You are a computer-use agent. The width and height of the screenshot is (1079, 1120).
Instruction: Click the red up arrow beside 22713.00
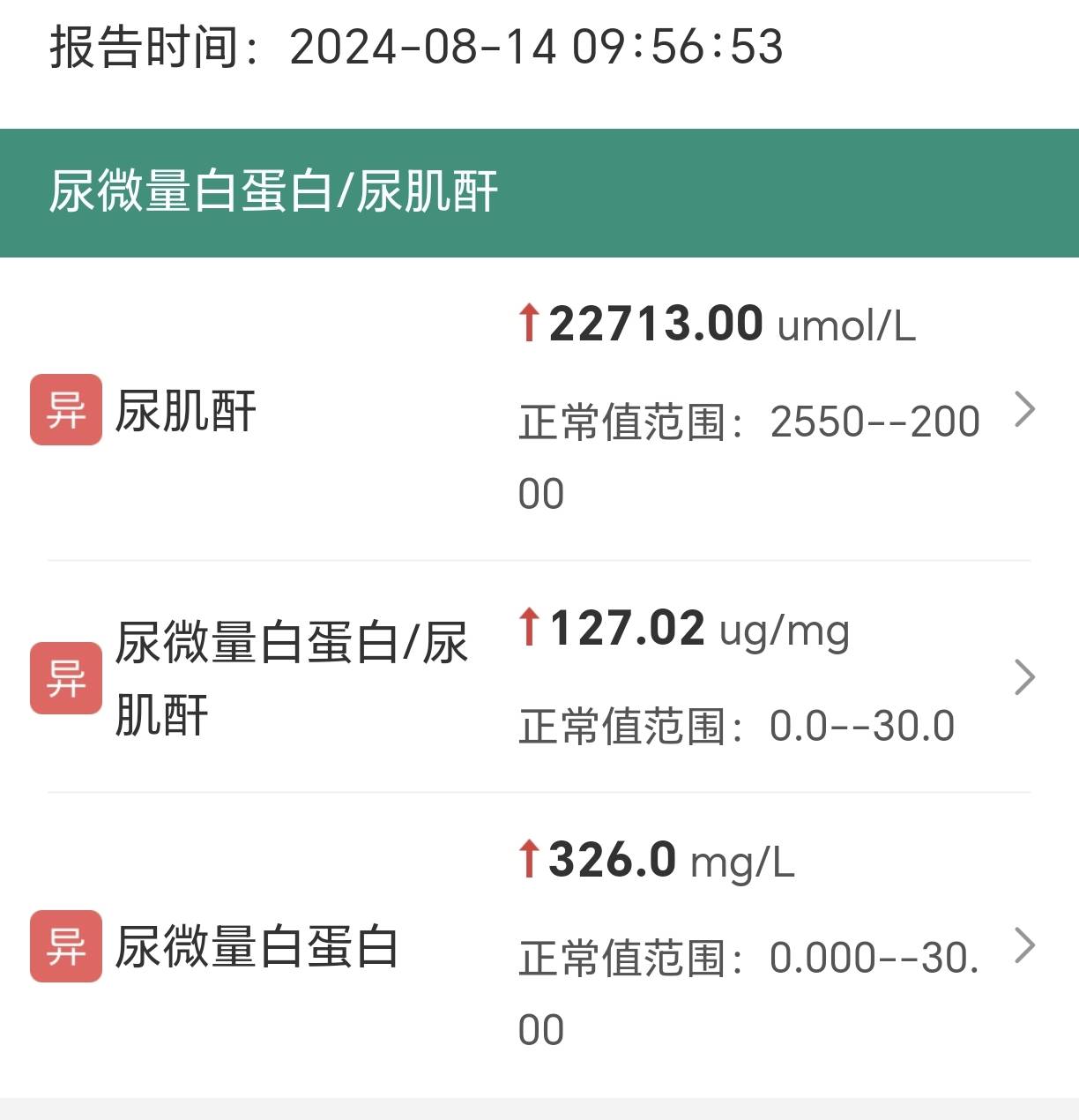click(x=528, y=323)
